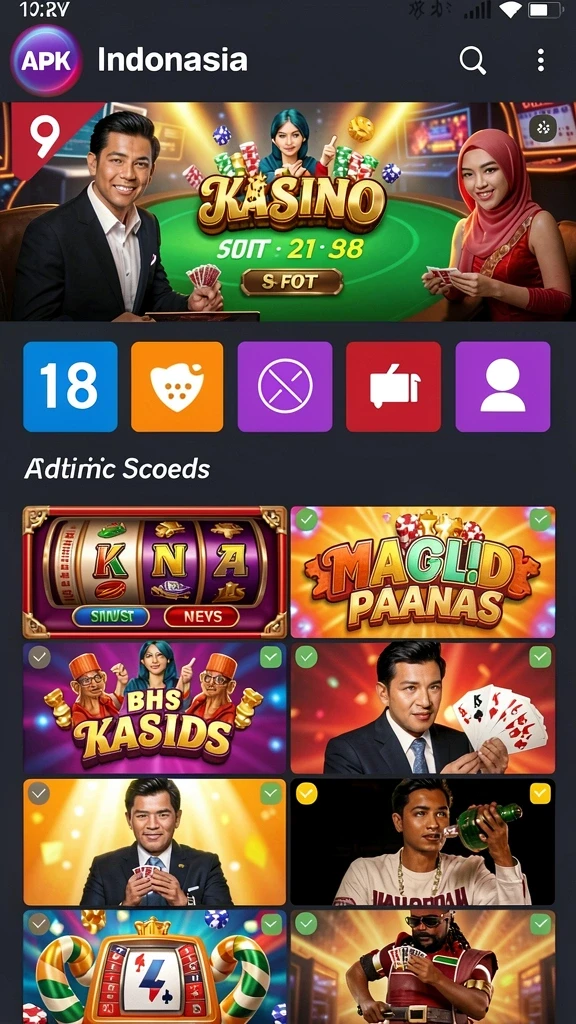Open the search magnifier in the app bar
This screenshot has width=576, height=1024.
(x=473, y=60)
